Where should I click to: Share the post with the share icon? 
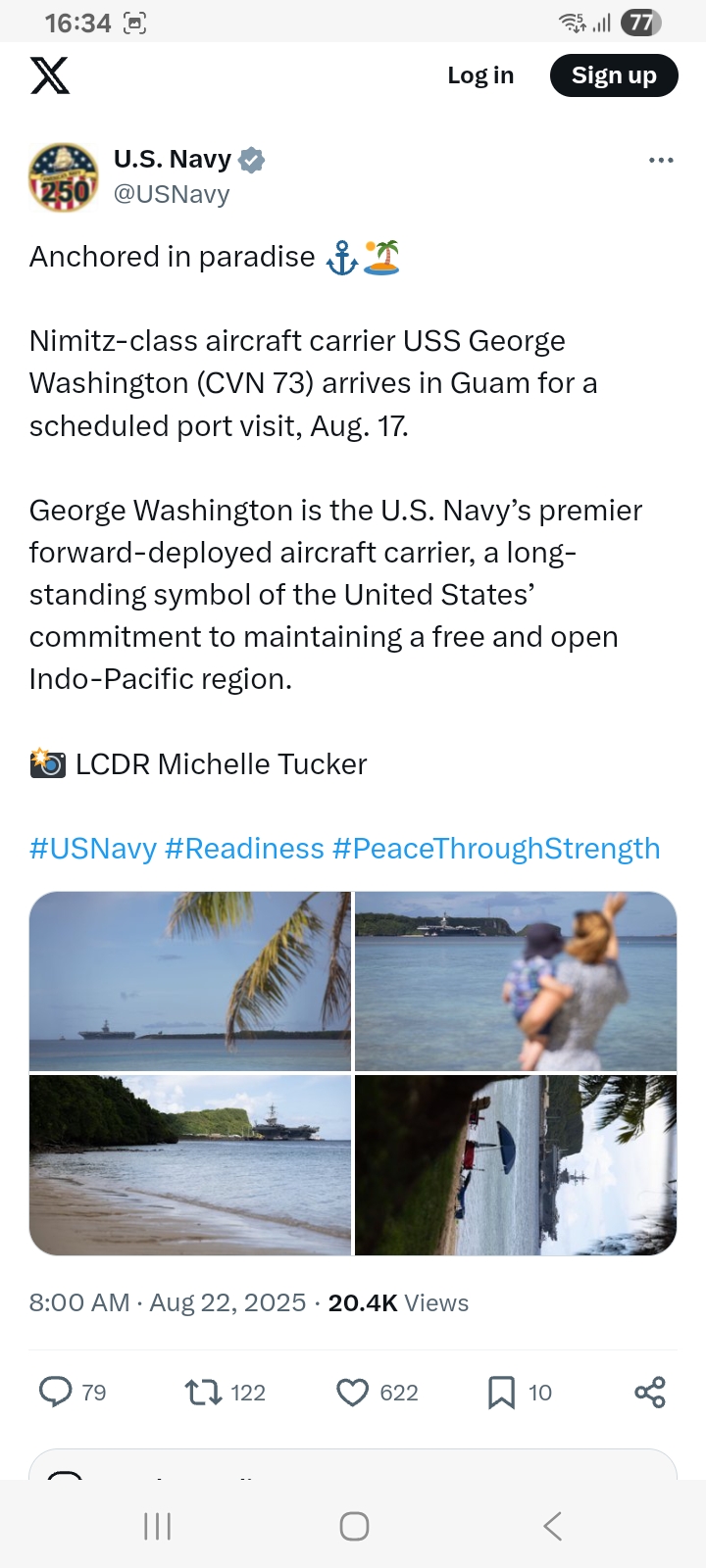tap(650, 1393)
